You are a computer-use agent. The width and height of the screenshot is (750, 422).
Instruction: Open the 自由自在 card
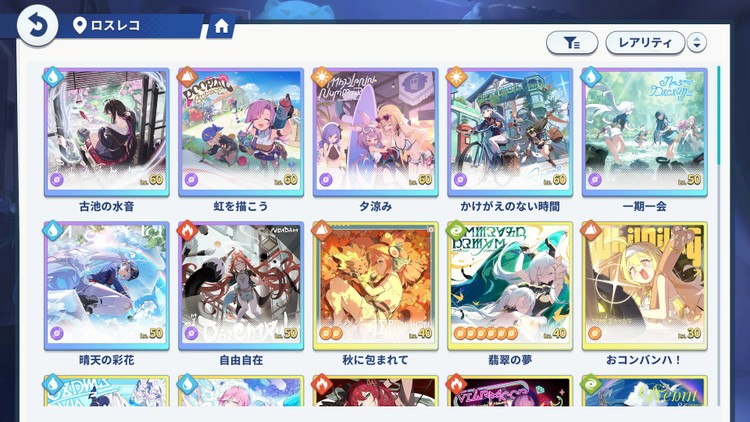[240, 285]
